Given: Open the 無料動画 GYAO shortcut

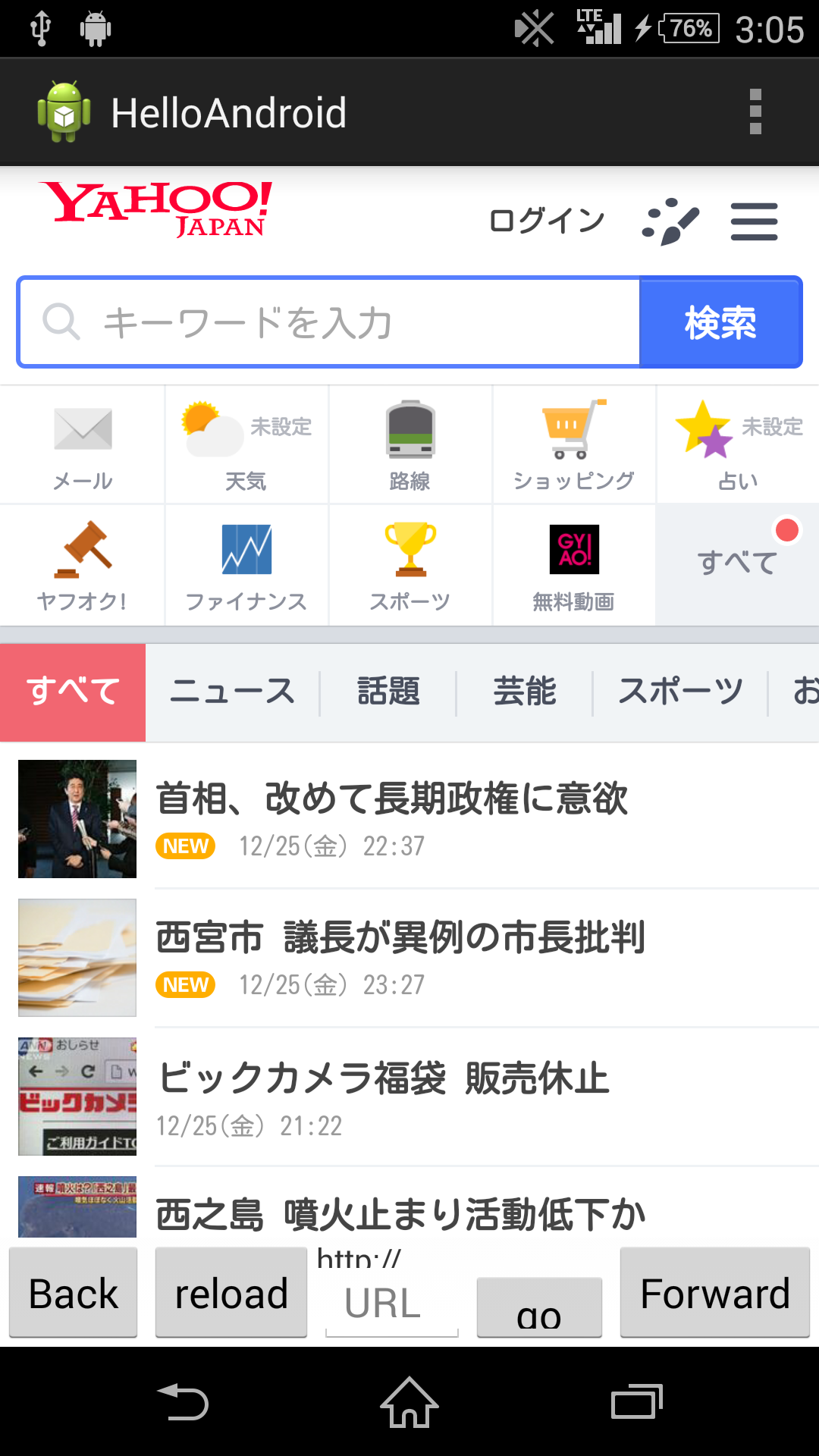Looking at the screenshot, I should 574,566.
